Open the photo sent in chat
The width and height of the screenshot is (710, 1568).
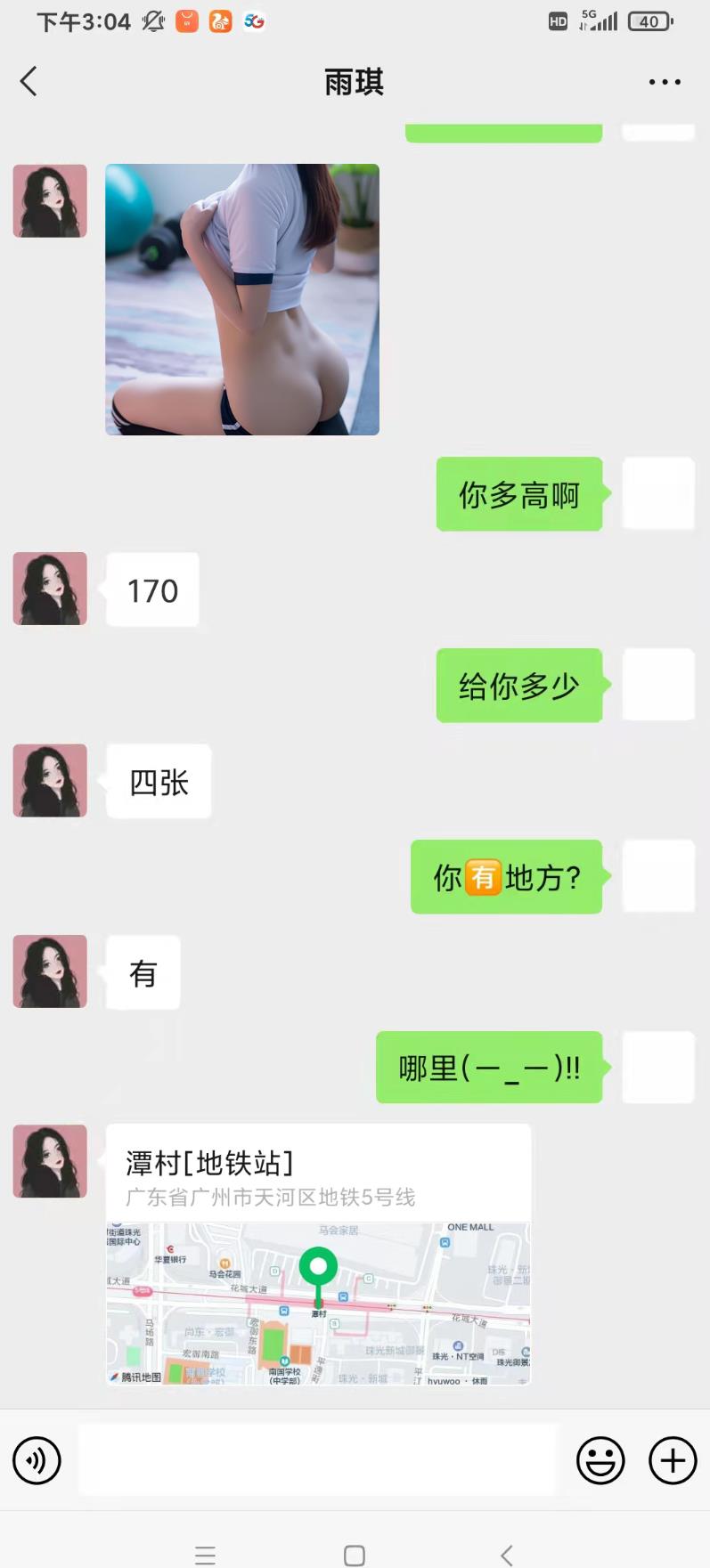(x=242, y=299)
